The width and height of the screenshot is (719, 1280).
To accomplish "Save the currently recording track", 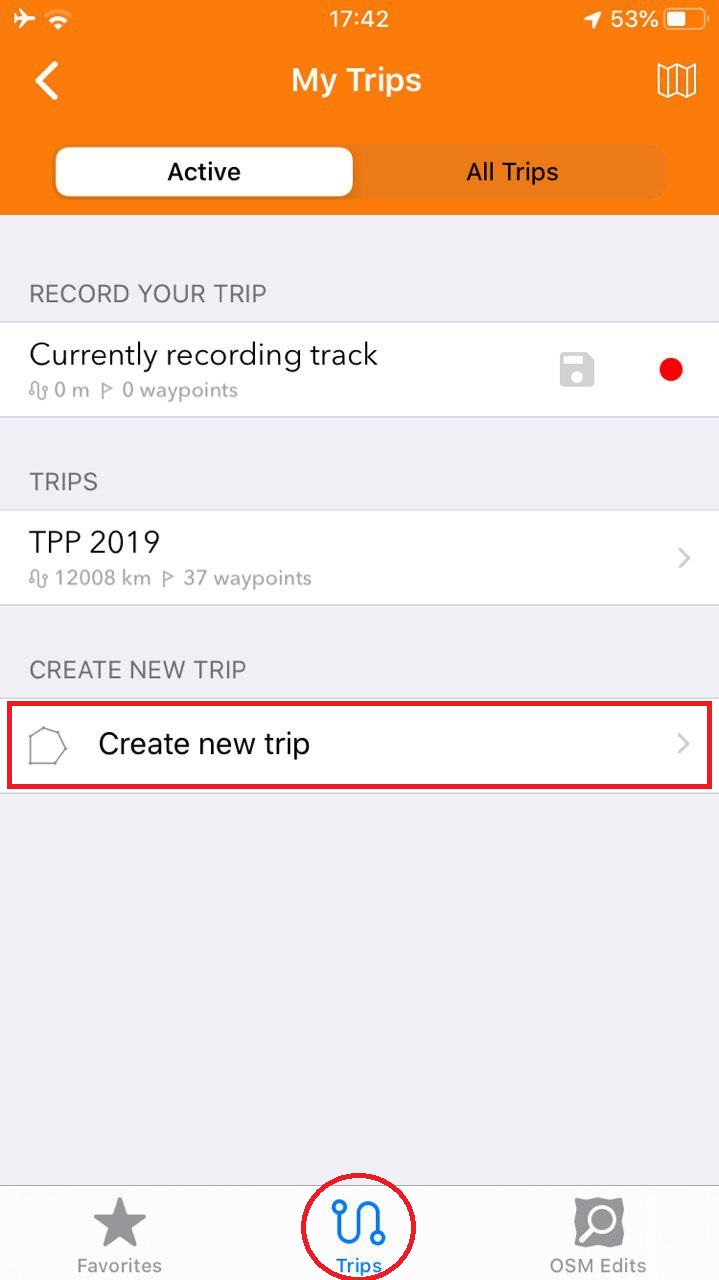I will point(576,370).
